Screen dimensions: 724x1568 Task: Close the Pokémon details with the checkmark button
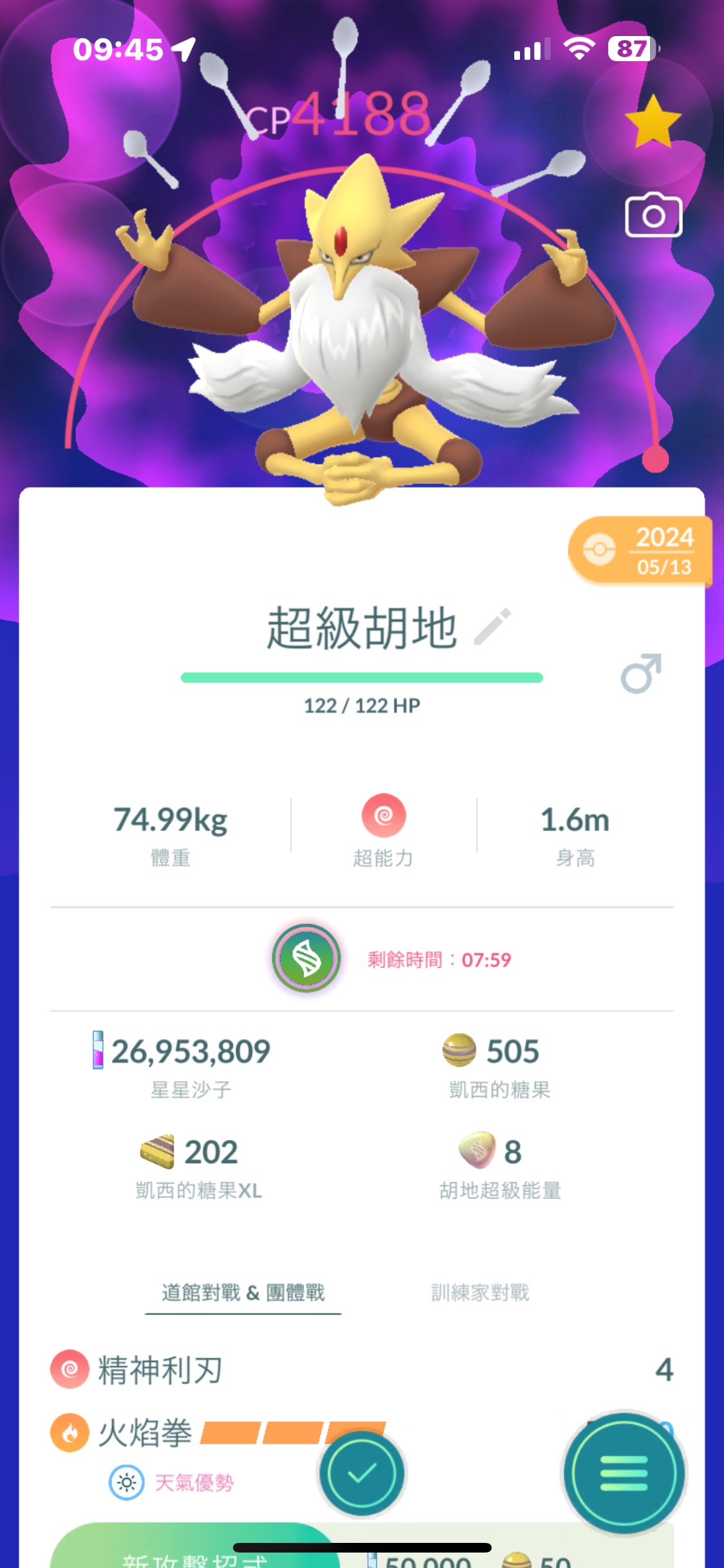coord(362,1473)
